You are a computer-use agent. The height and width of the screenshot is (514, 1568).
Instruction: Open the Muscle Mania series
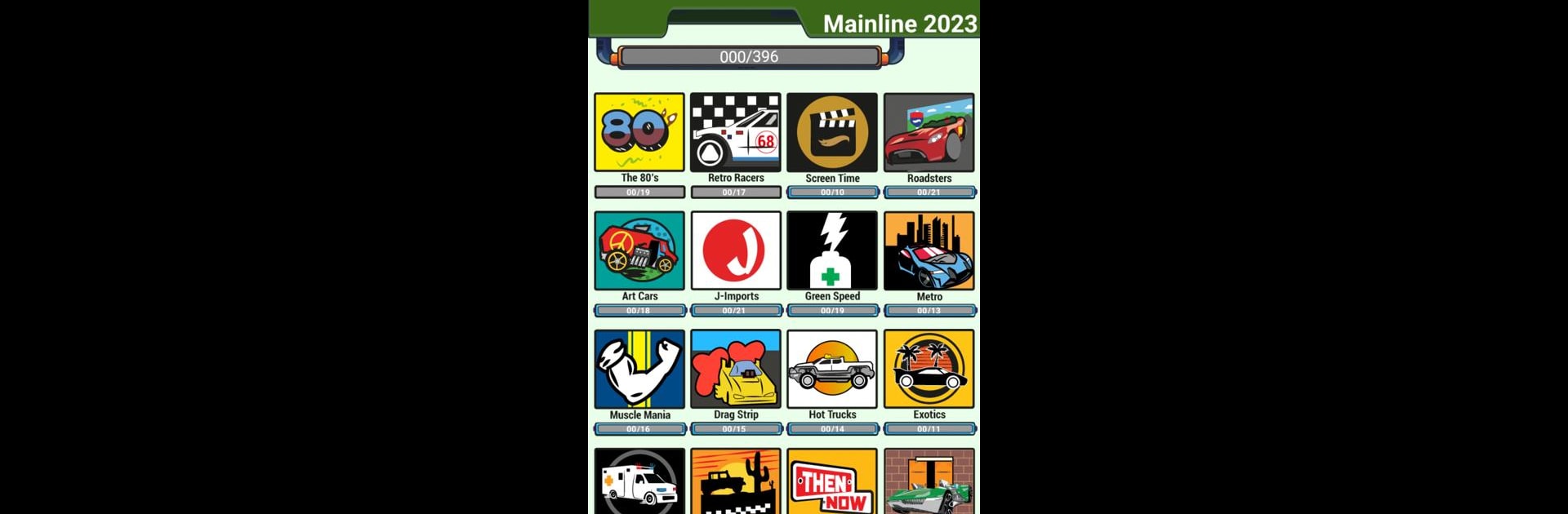tap(639, 370)
